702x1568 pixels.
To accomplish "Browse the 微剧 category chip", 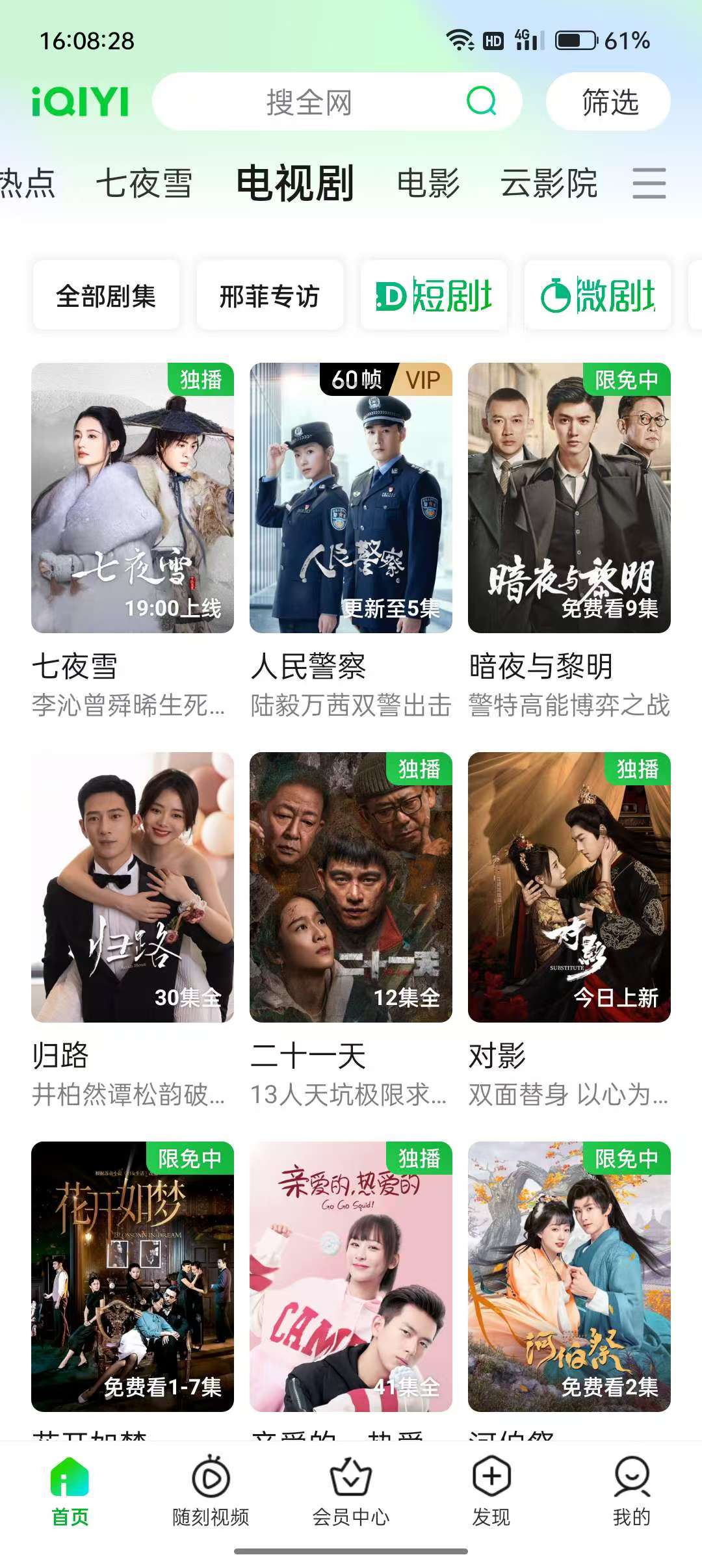I will [597, 296].
